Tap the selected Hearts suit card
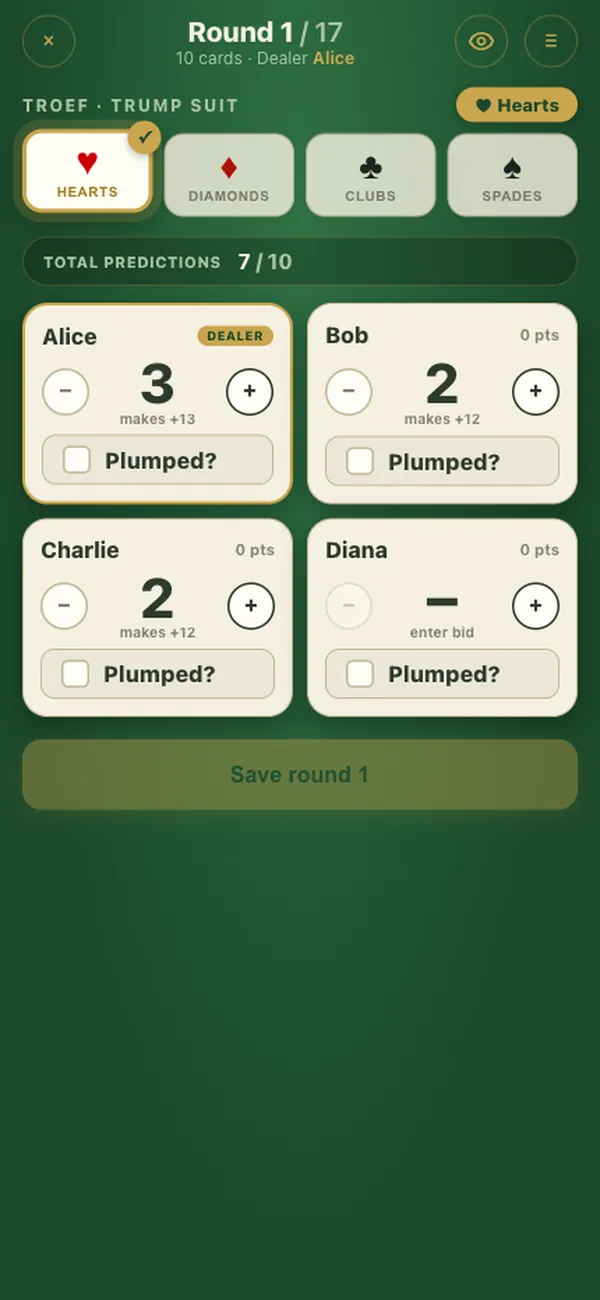This screenshot has width=600, height=1300. [87, 171]
